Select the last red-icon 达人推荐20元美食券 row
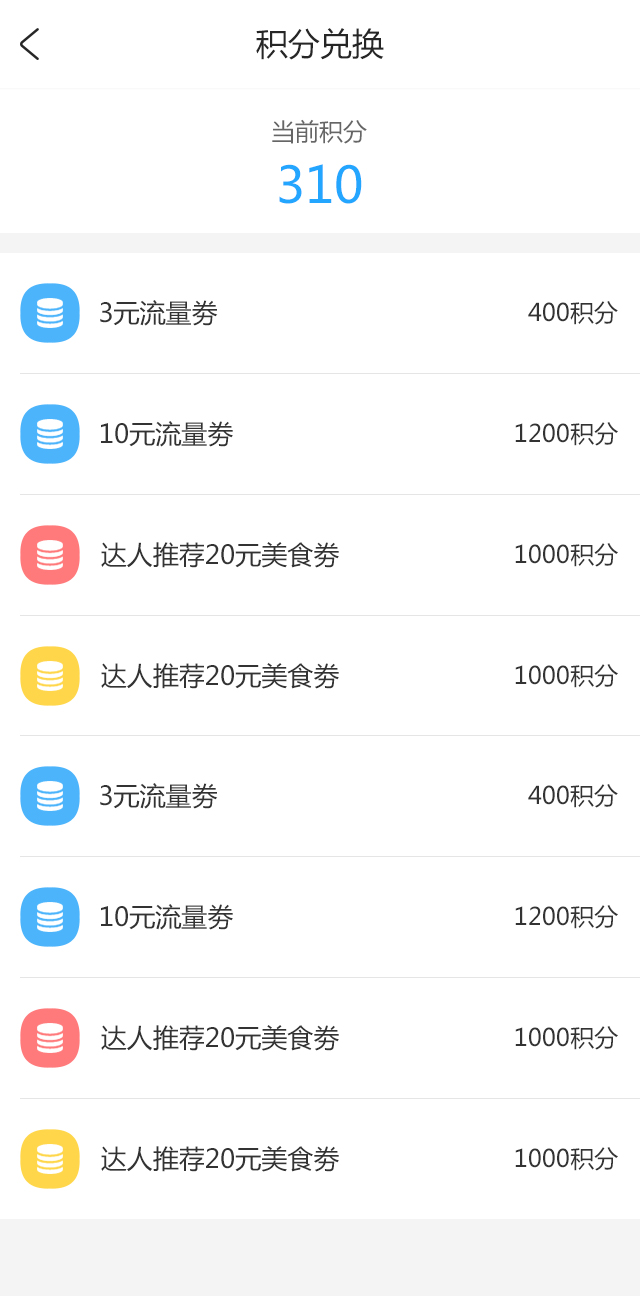Image resolution: width=640 pixels, height=1296 pixels. tap(320, 1038)
